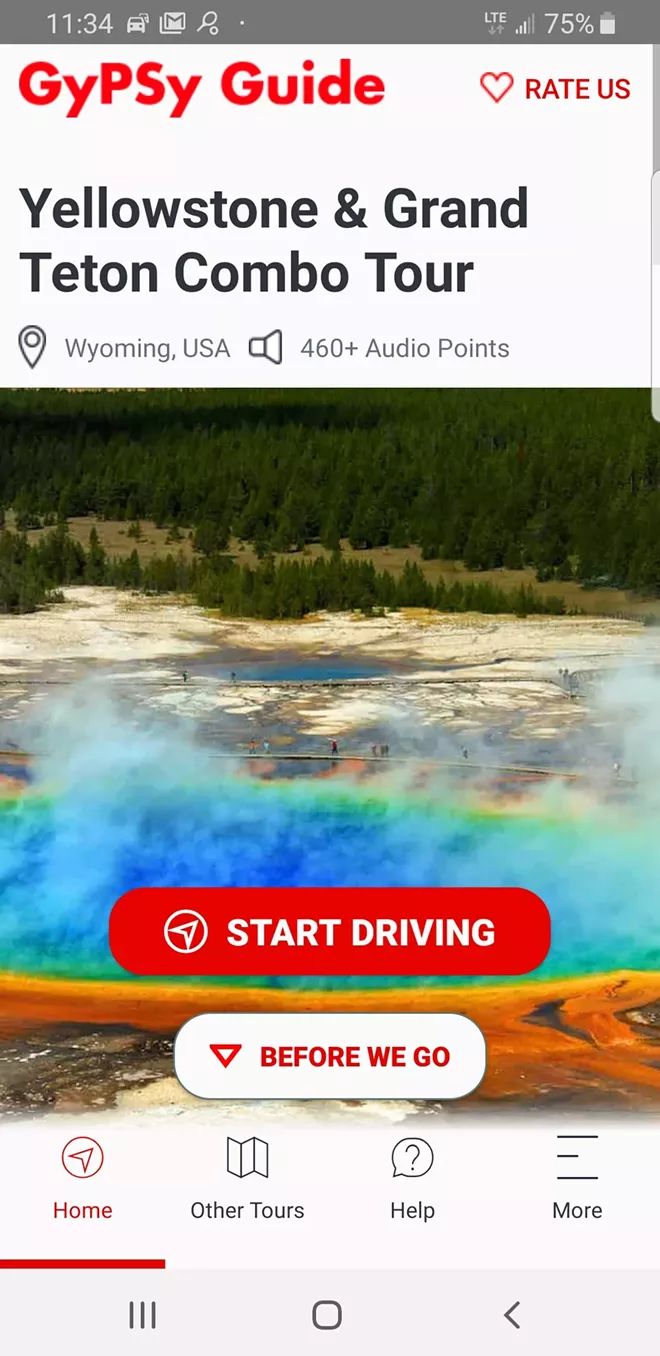Screen dimensions: 660x1356
Task: Expand the BEFORE WE GO section
Action: tap(330, 1056)
